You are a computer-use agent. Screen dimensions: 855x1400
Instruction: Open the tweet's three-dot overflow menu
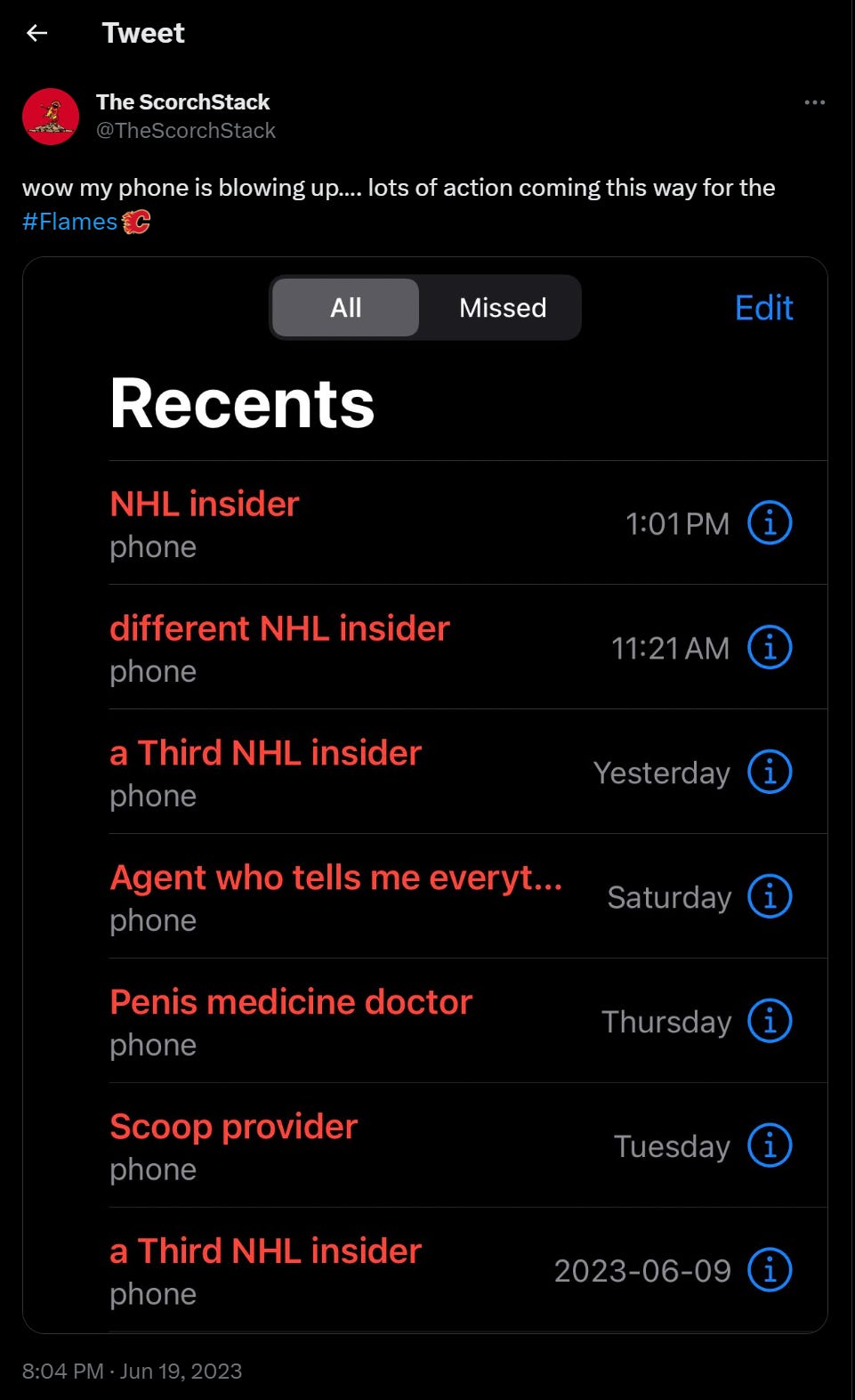click(x=814, y=102)
